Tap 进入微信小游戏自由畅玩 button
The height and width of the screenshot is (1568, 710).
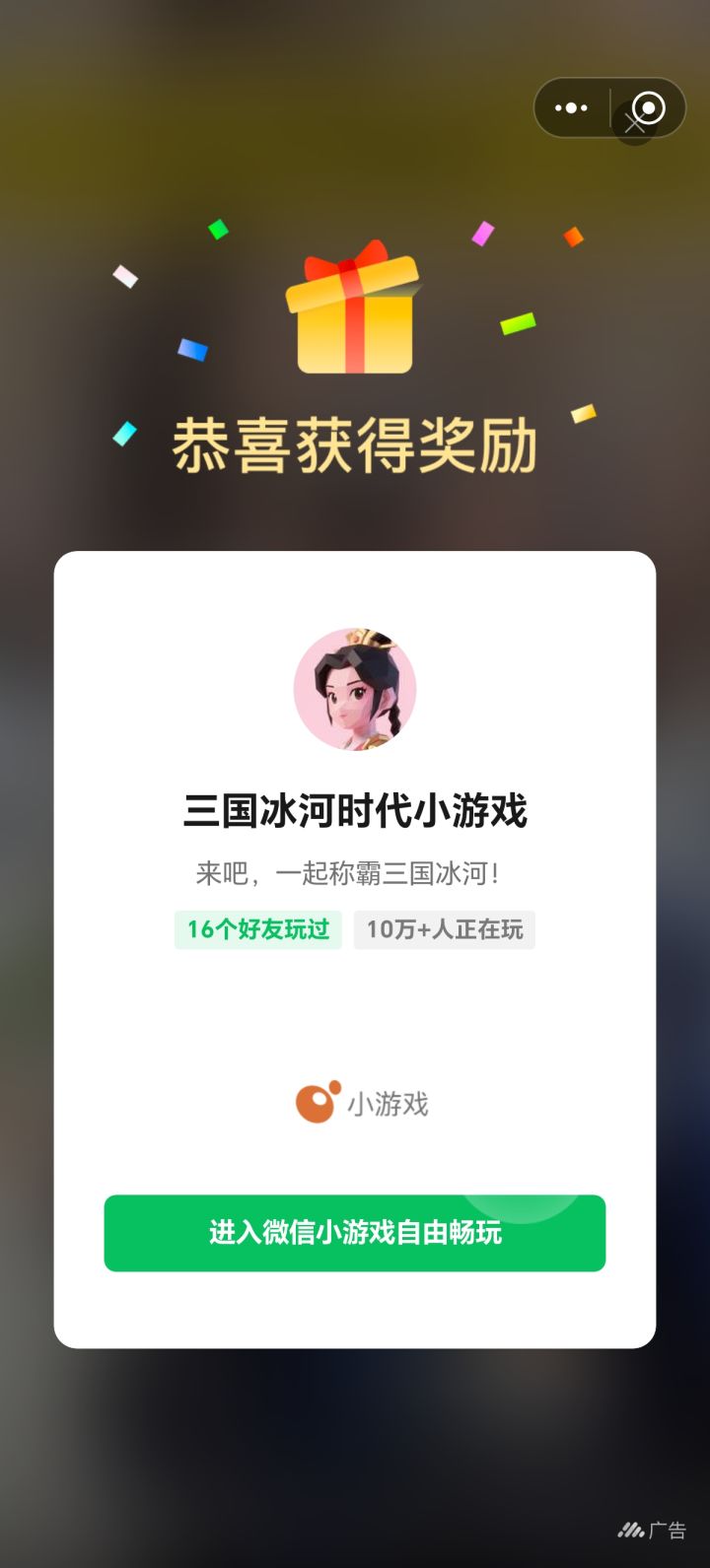coord(355,1232)
